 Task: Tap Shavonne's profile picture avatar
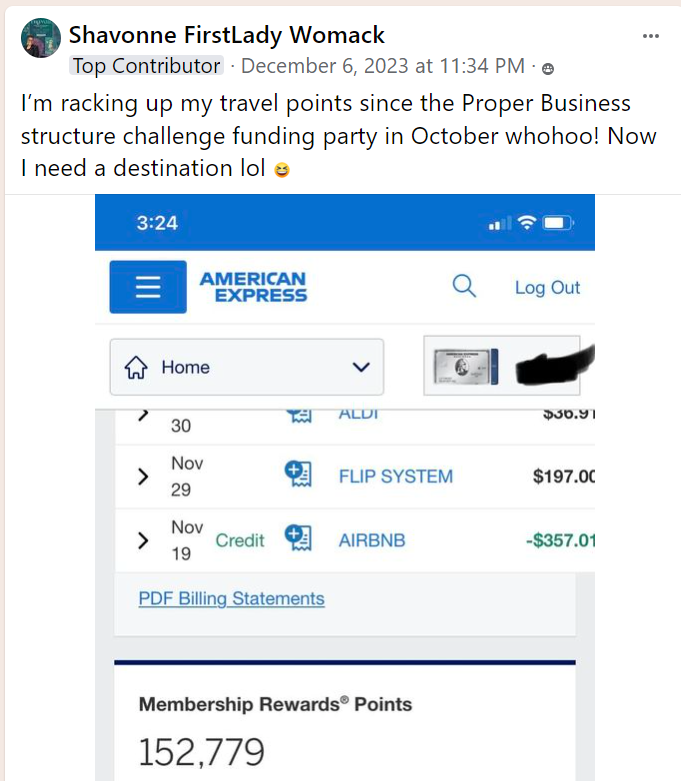pos(40,38)
